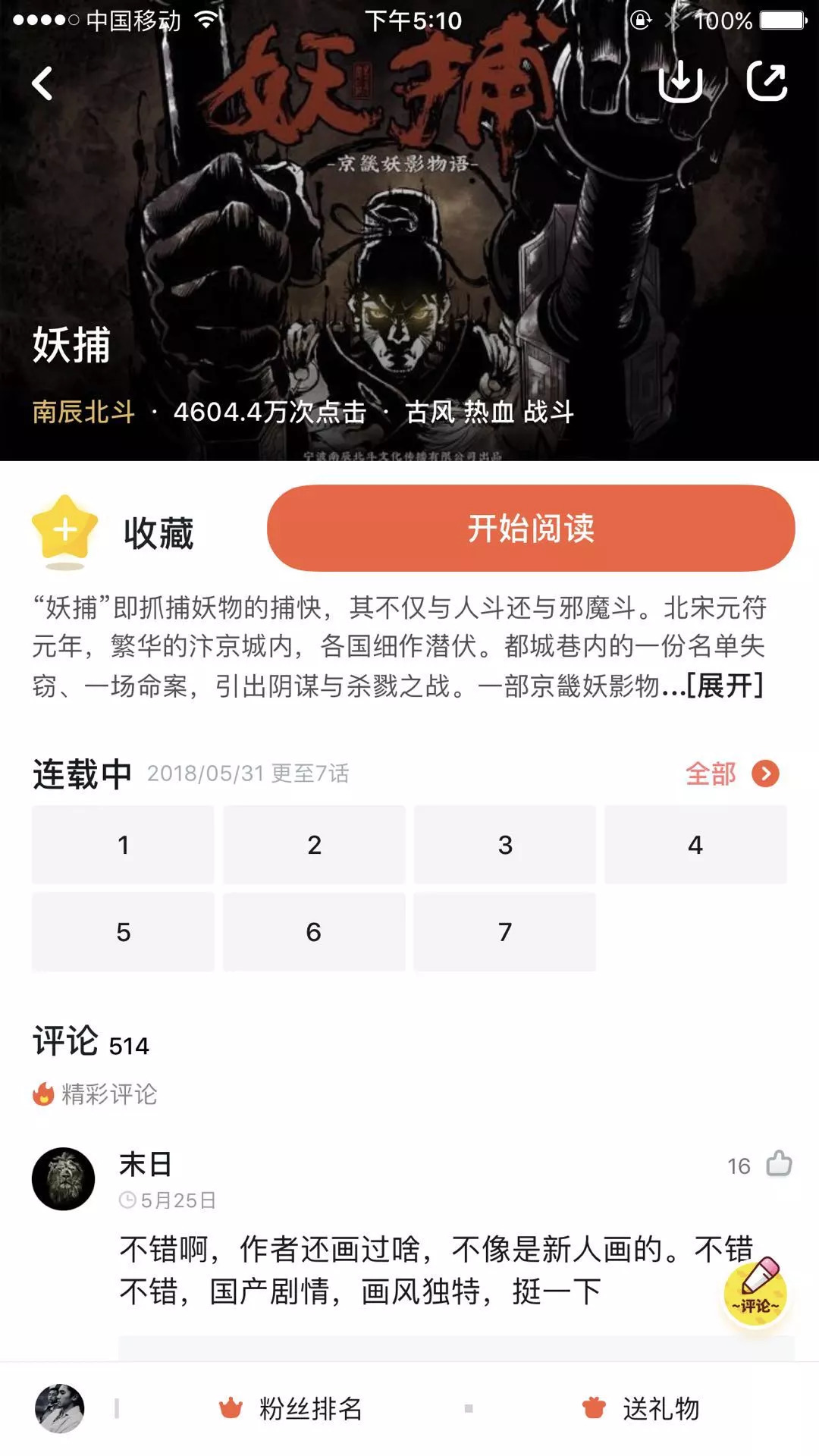Share this comic via the share icon
This screenshot has height=1456, width=819.
(767, 82)
